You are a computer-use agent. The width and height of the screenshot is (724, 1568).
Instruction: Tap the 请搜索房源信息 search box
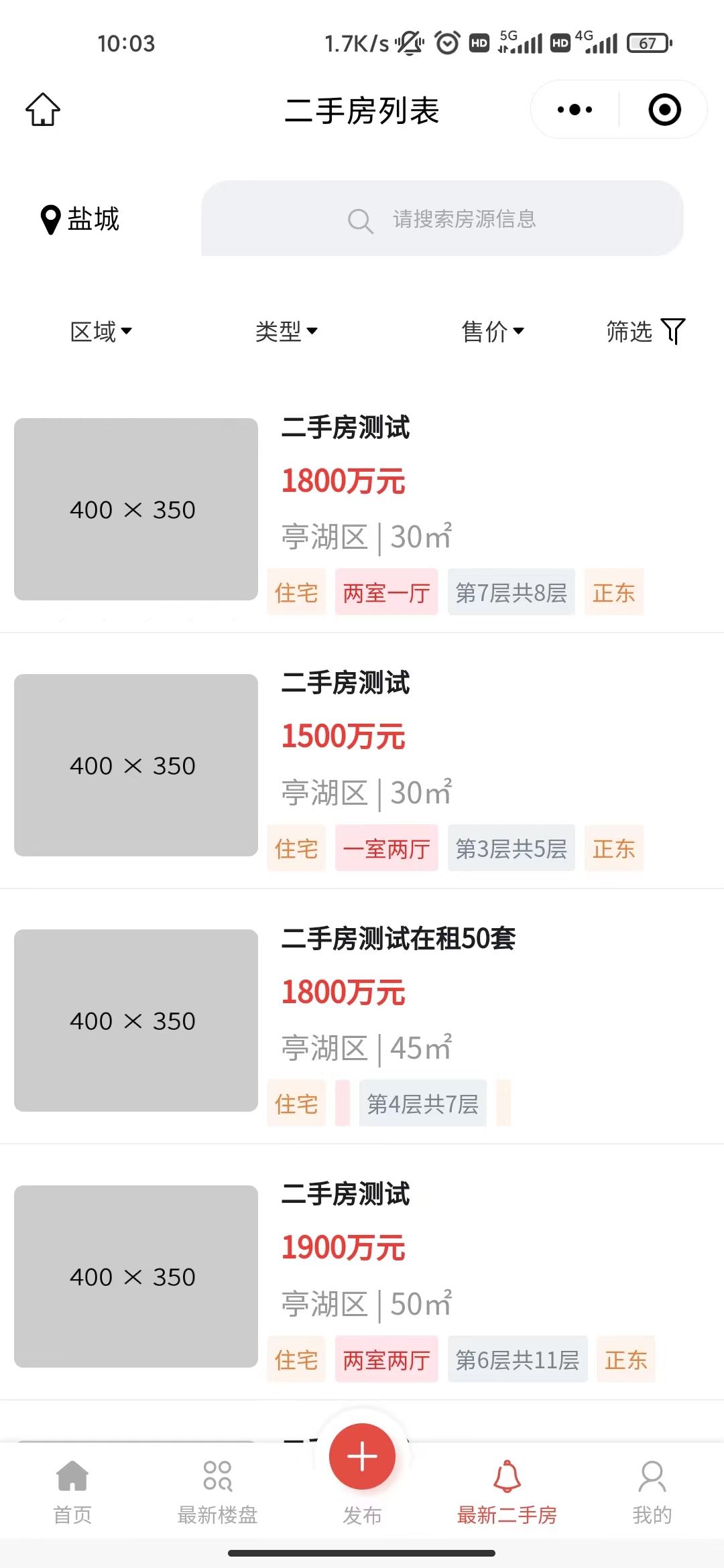coord(442,219)
